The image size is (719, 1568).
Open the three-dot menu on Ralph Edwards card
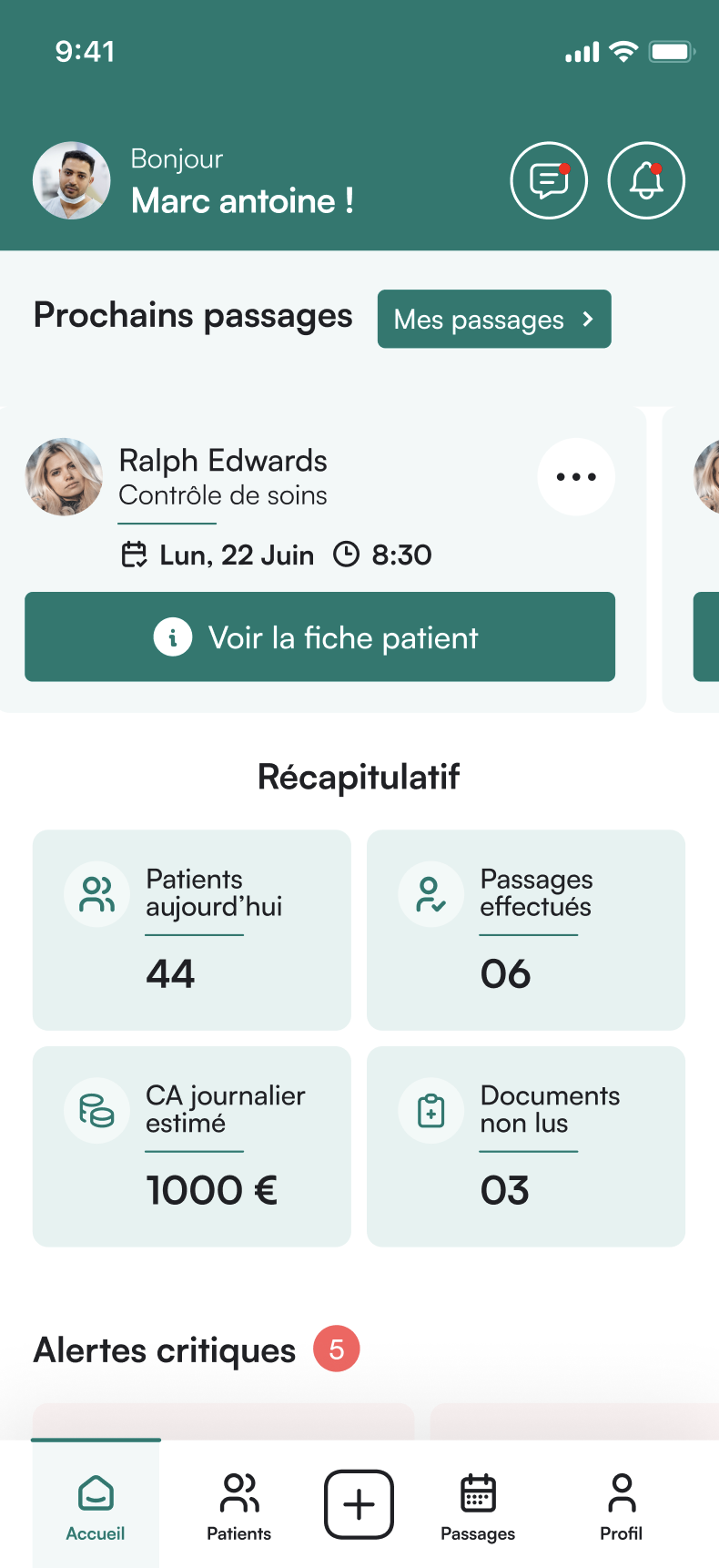[576, 476]
